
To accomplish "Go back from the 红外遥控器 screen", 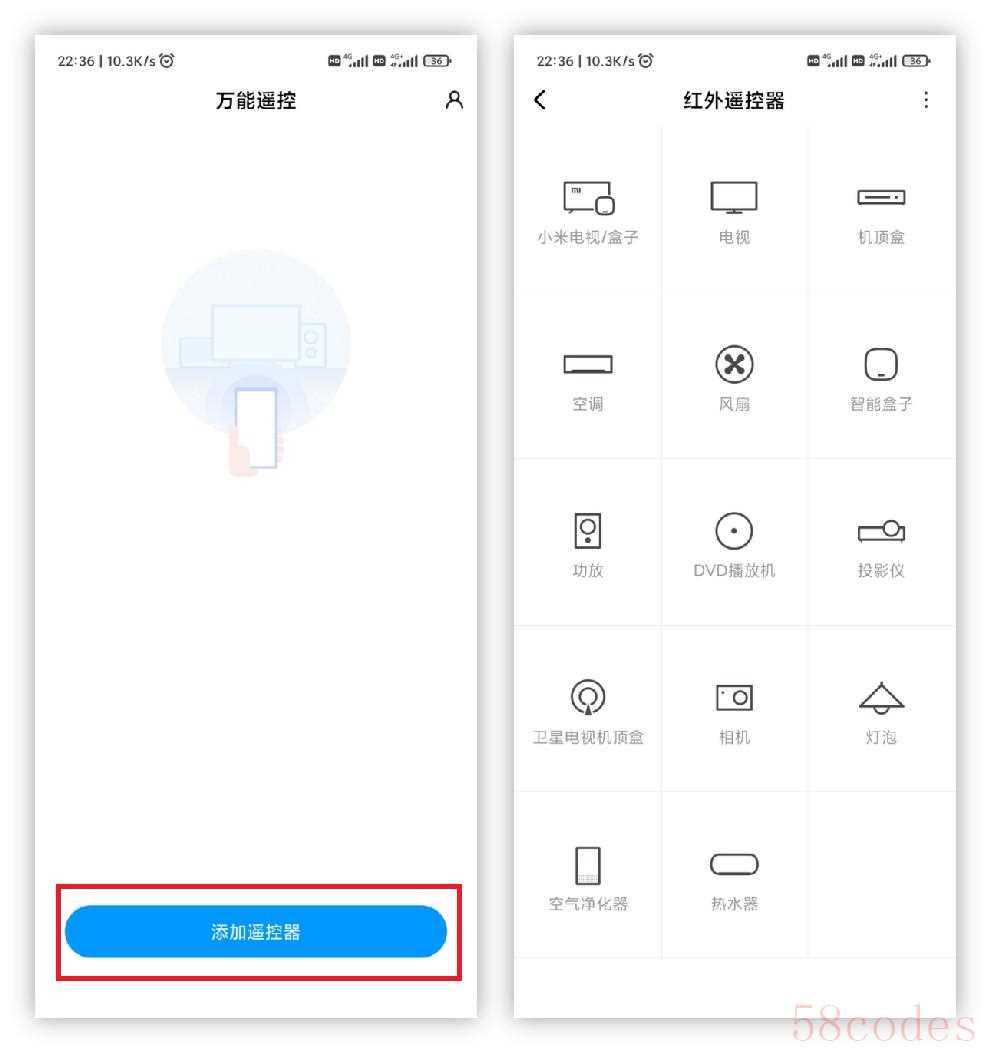I will pyautogui.click(x=540, y=100).
